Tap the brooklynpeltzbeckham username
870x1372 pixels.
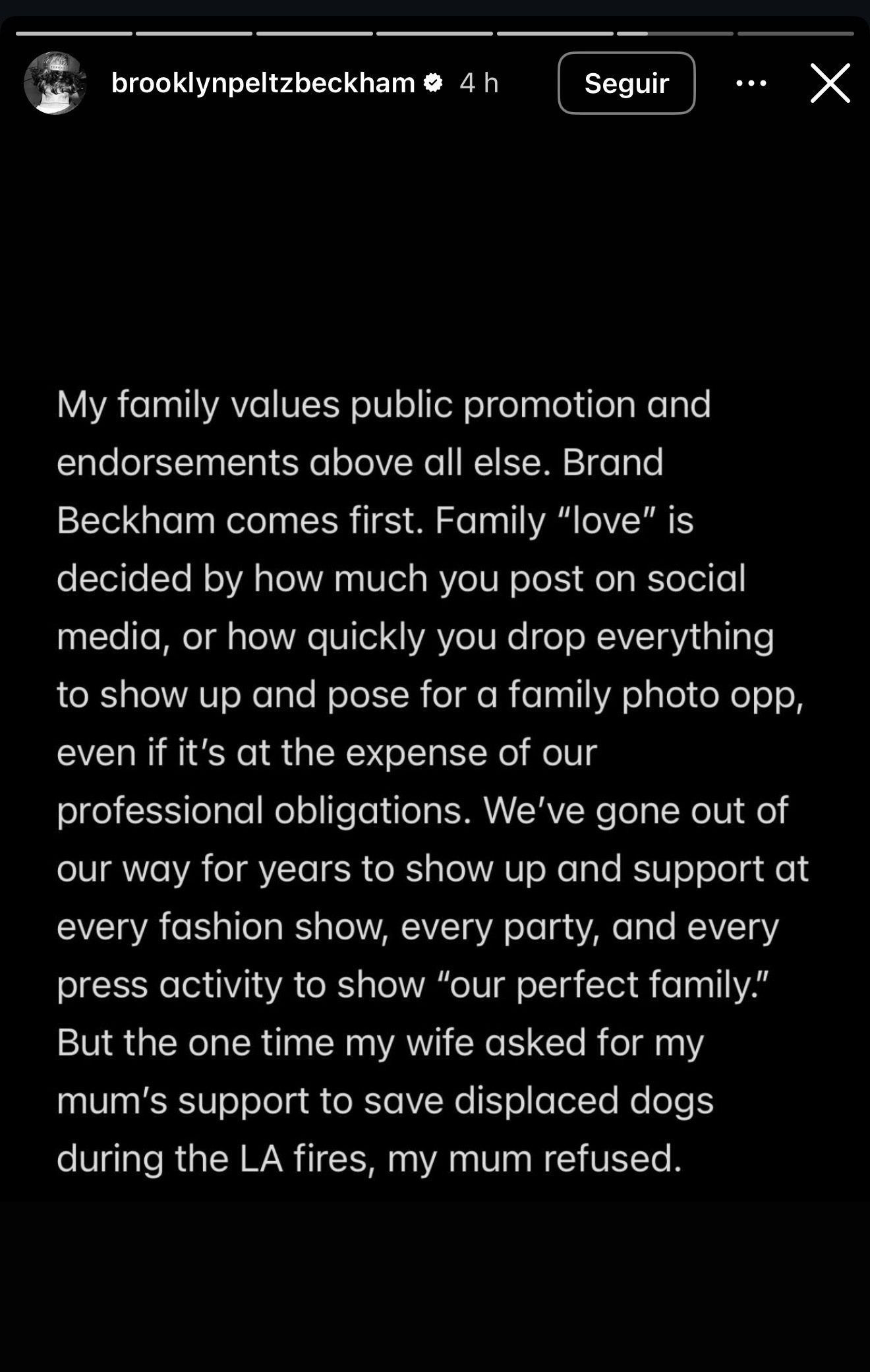262,83
